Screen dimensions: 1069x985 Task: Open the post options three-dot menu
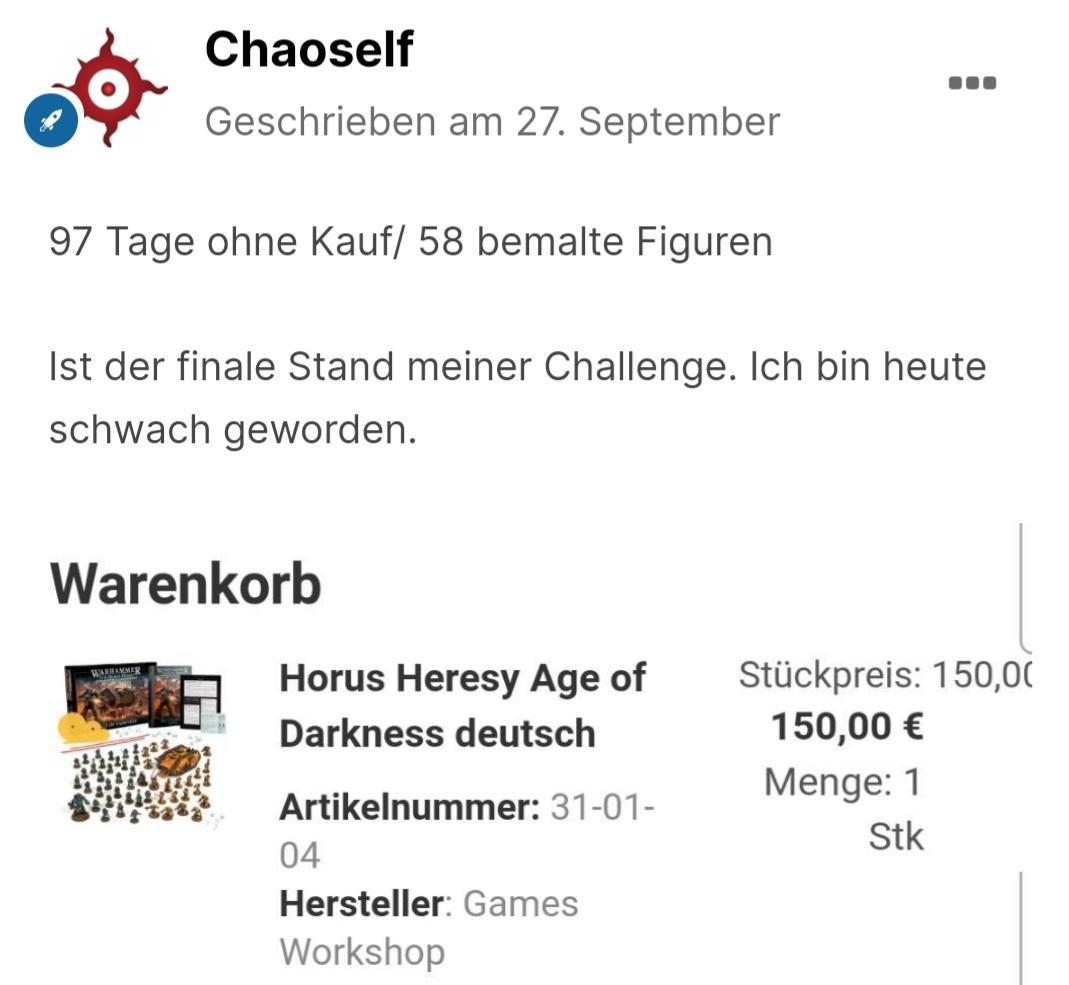pos(972,83)
